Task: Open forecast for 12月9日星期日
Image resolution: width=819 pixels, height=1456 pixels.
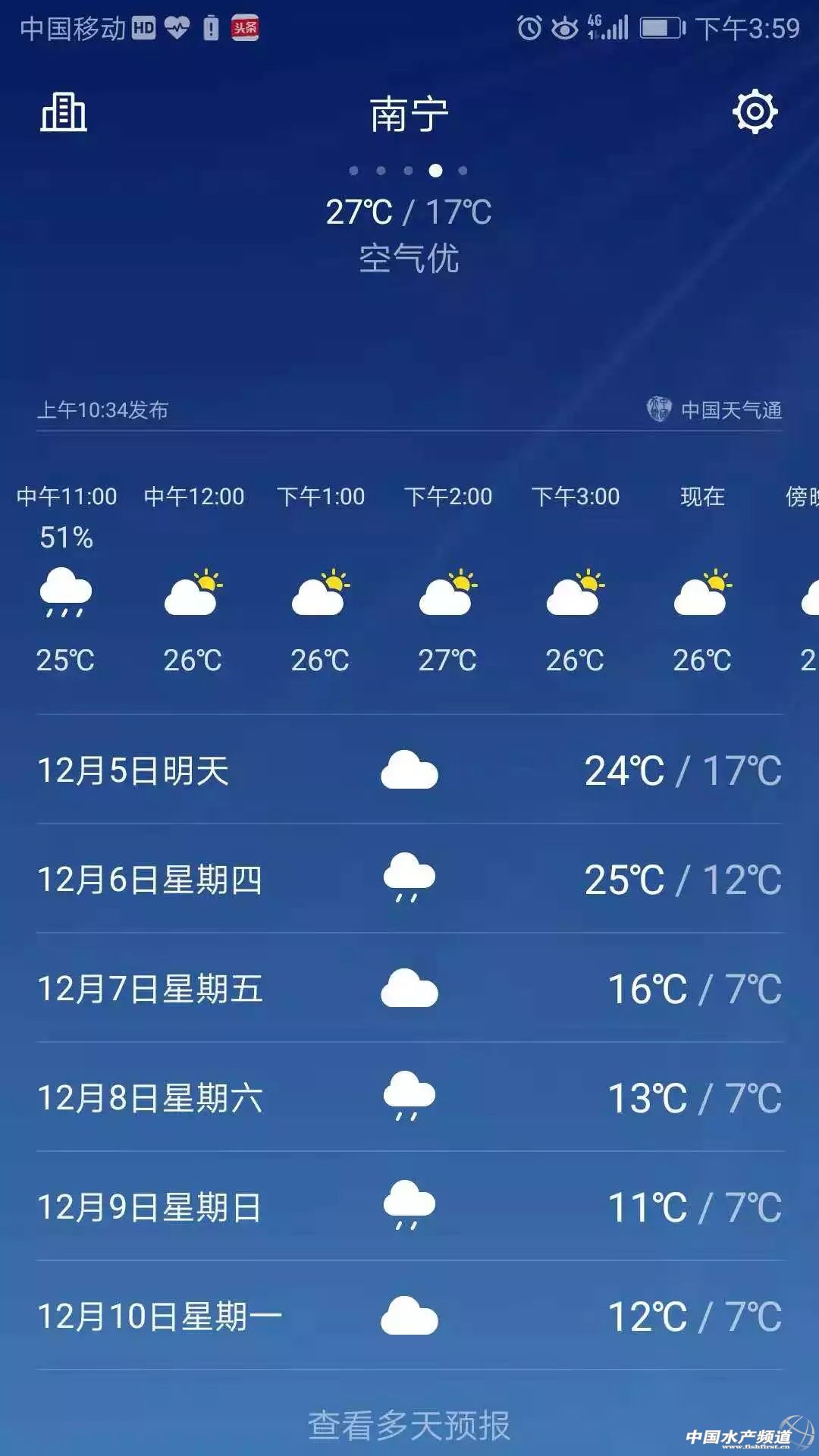Action: coord(409,1207)
